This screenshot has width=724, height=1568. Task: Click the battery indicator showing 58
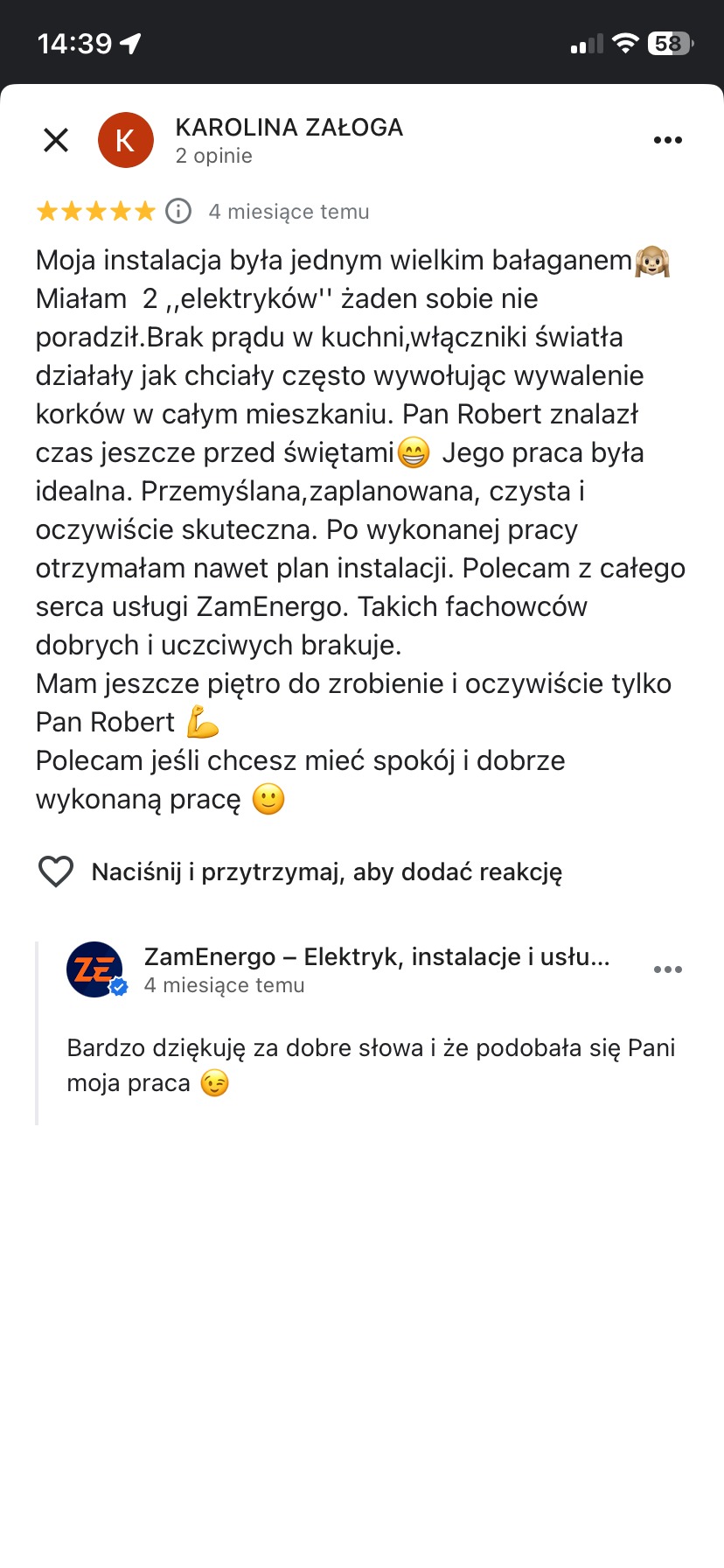669,43
